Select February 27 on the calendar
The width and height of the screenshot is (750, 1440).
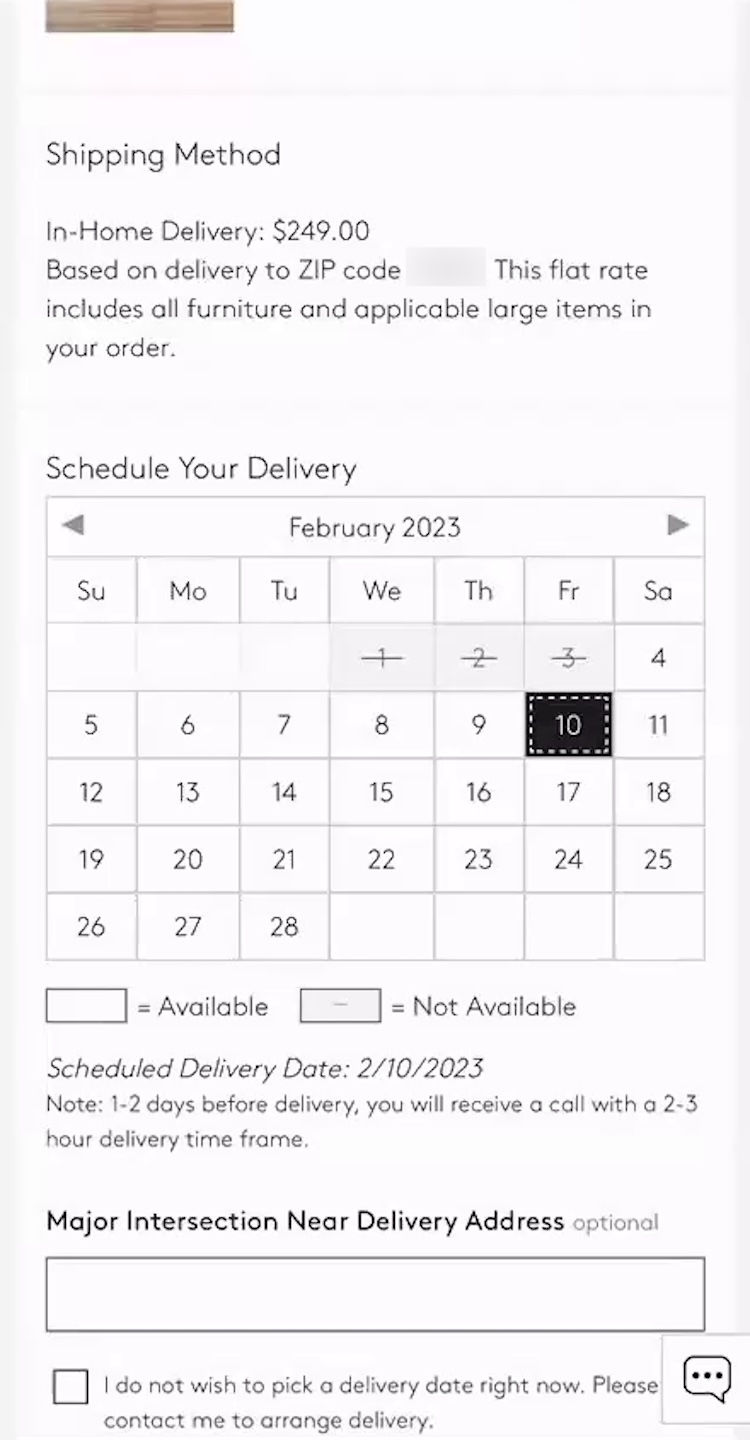coord(188,926)
